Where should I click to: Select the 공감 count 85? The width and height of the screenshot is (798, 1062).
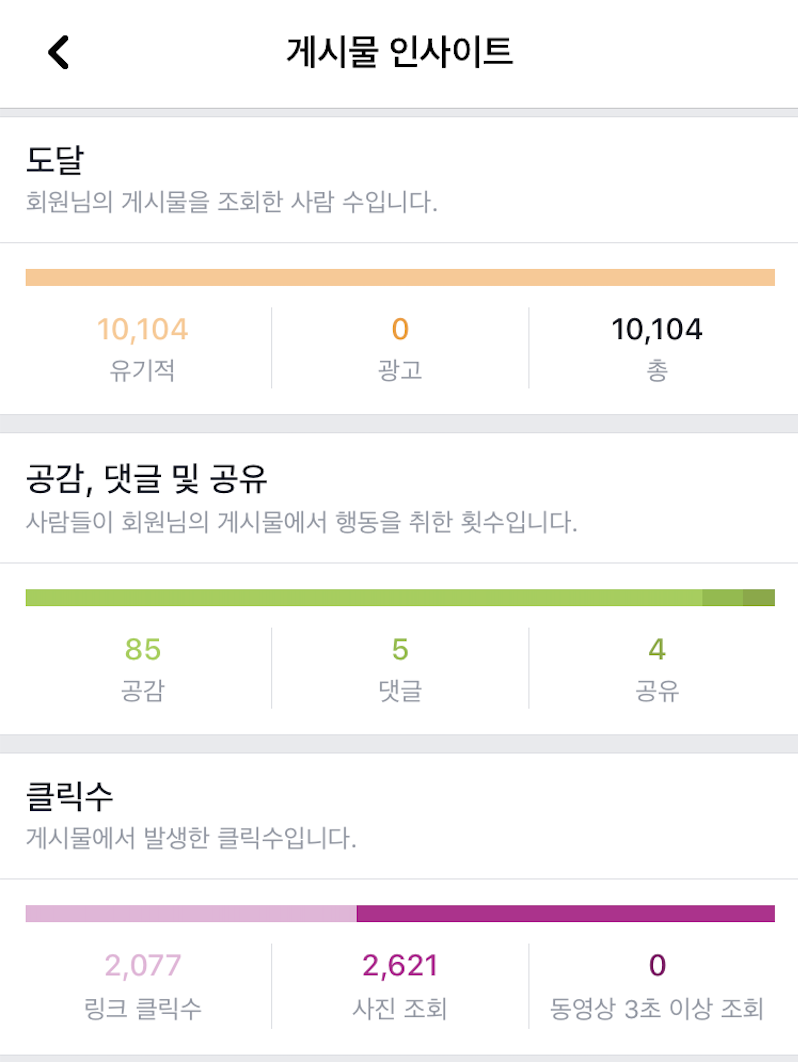point(143,650)
